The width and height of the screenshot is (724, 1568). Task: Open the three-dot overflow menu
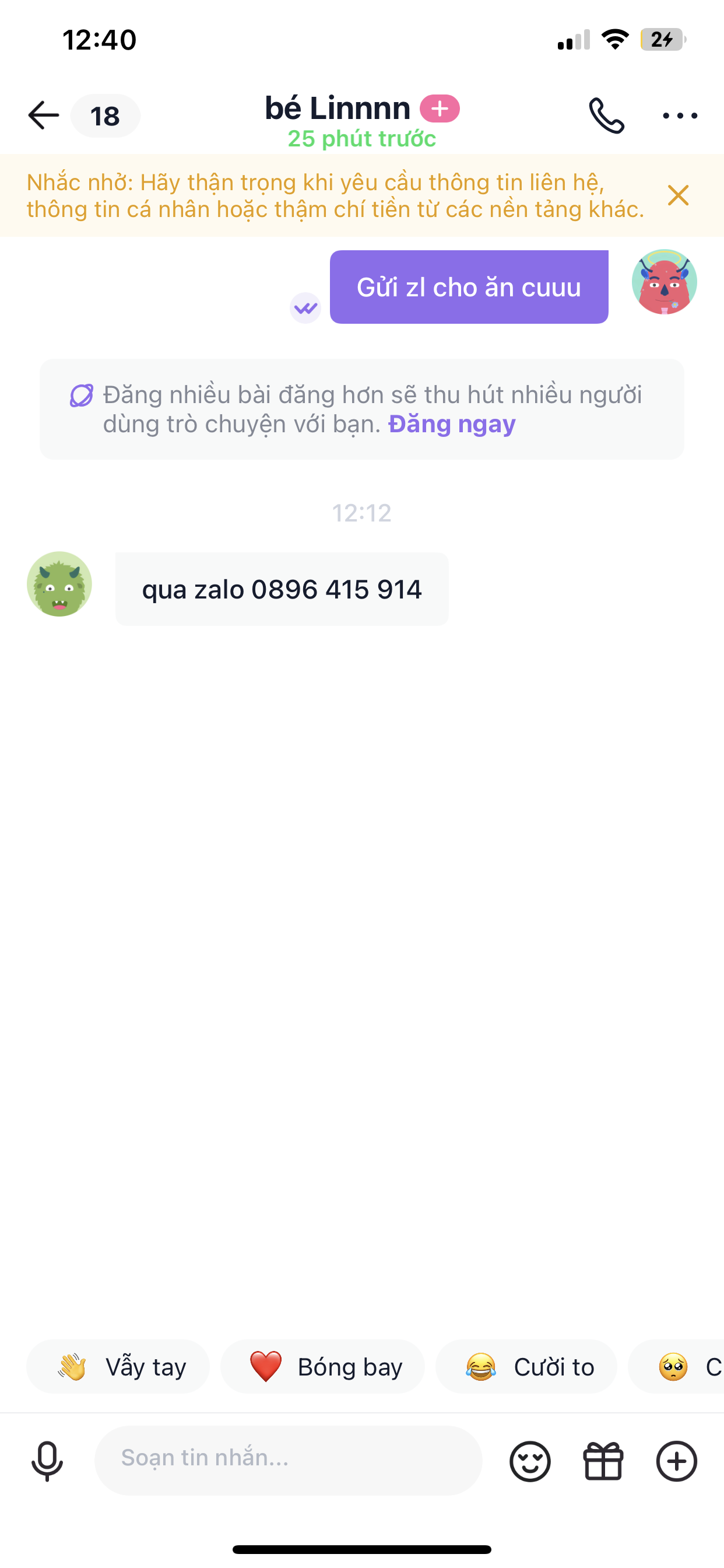[x=680, y=115]
